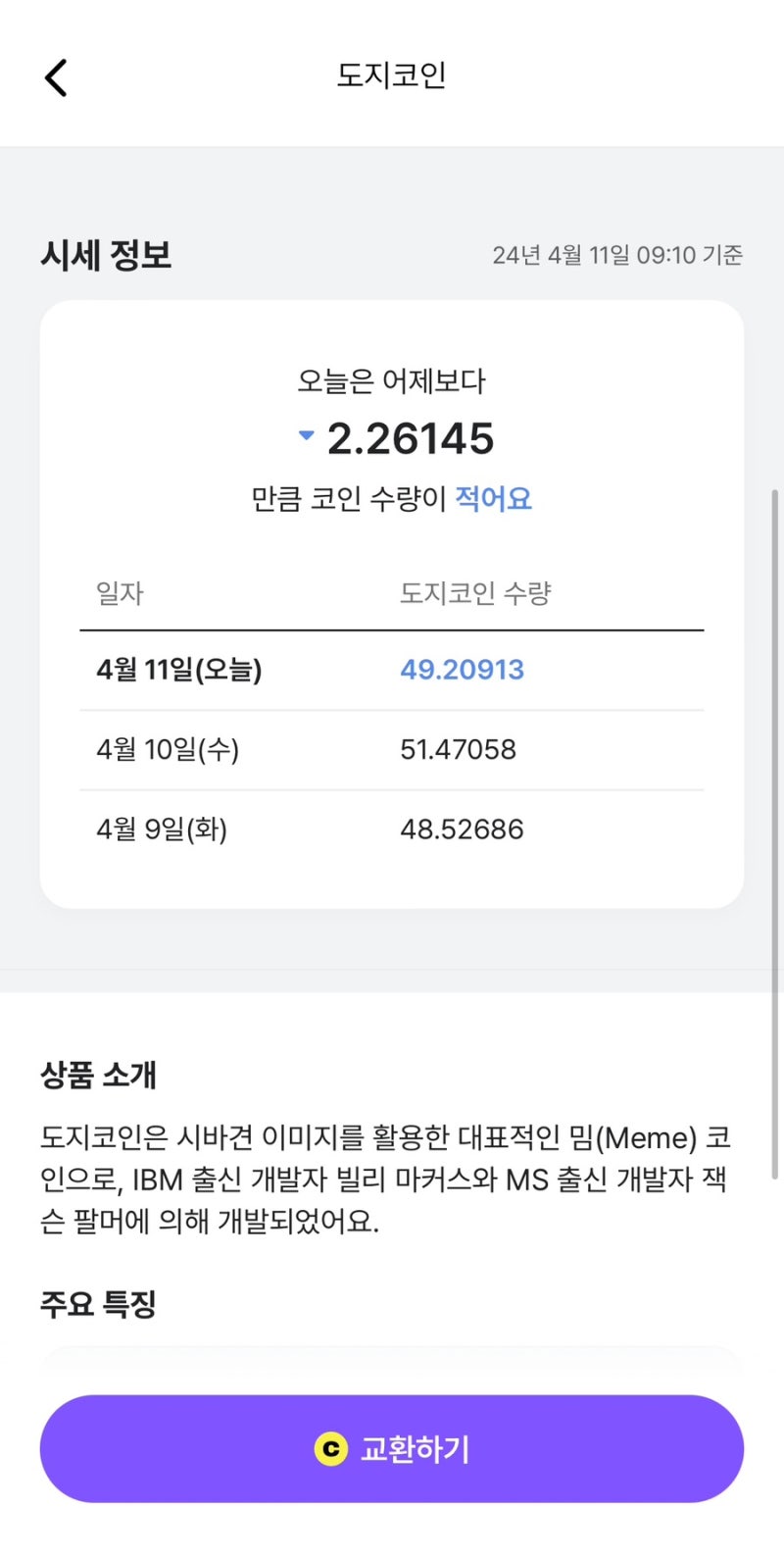The width and height of the screenshot is (784, 1556).
Task: Tap the back arrow to leave Dogecoin page
Action: (x=56, y=76)
